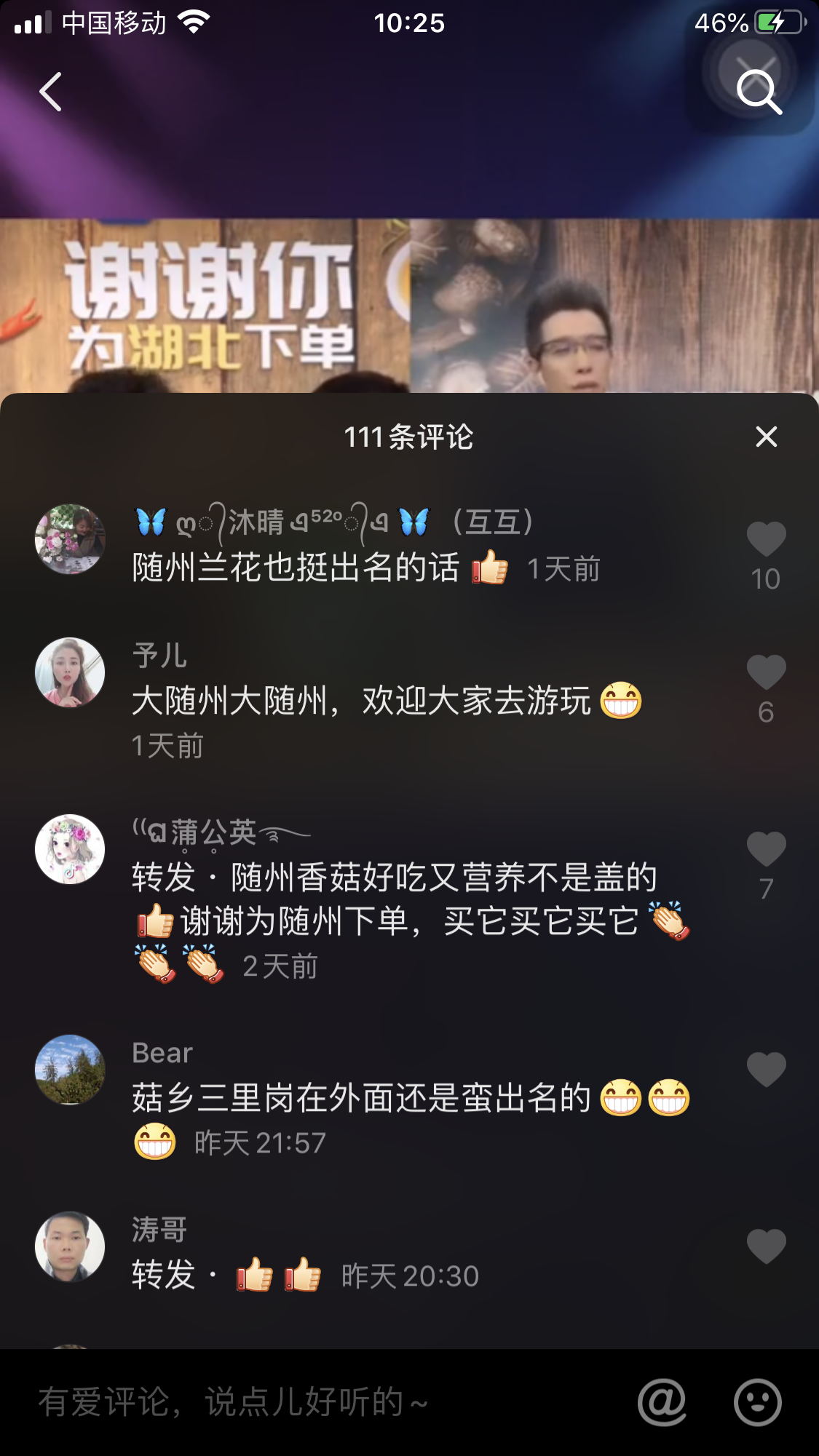Like Bear's comment
819x1456 pixels.
[766, 1070]
